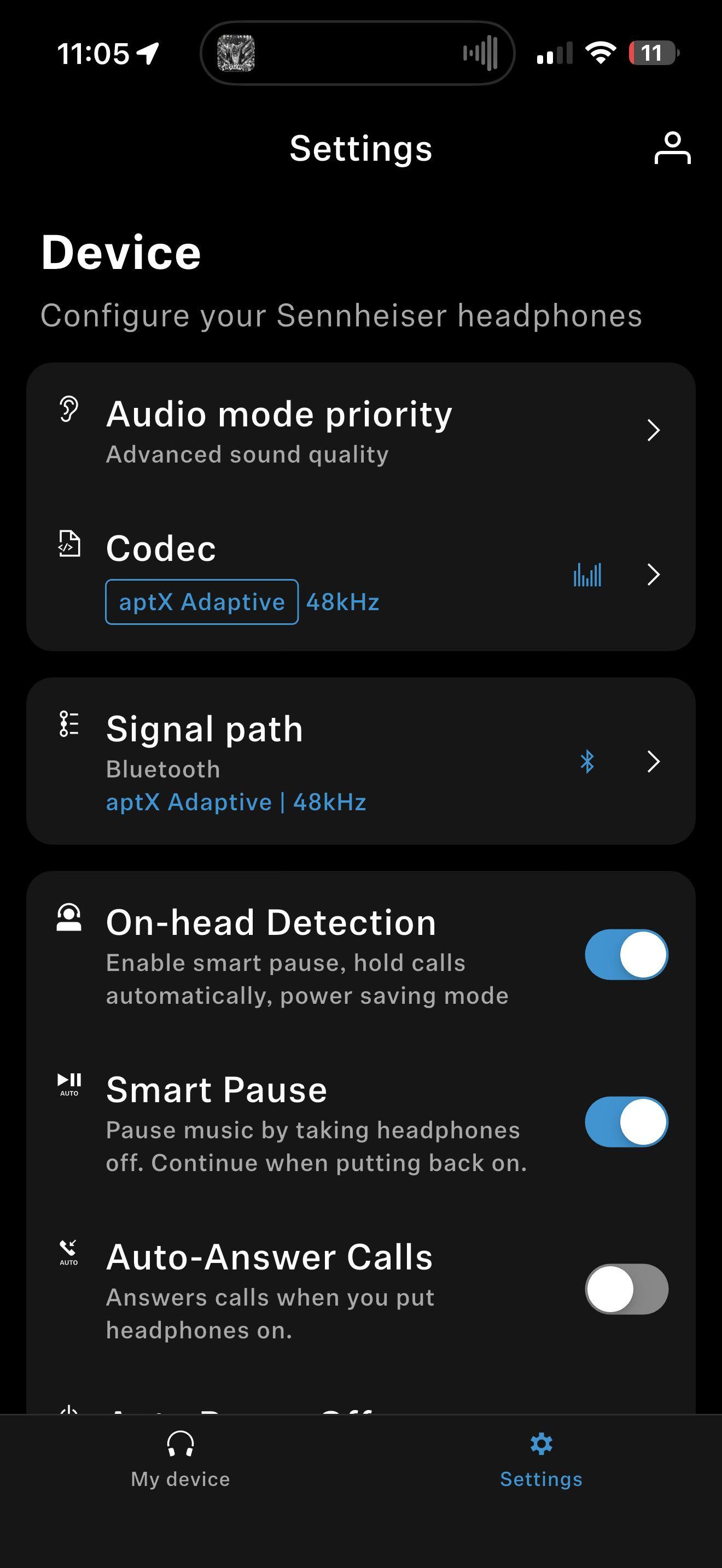Image resolution: width=722 pixels, height=1568 pixels.
Task: Open Audio mode priority settings
Action: (x=360, y=430)
